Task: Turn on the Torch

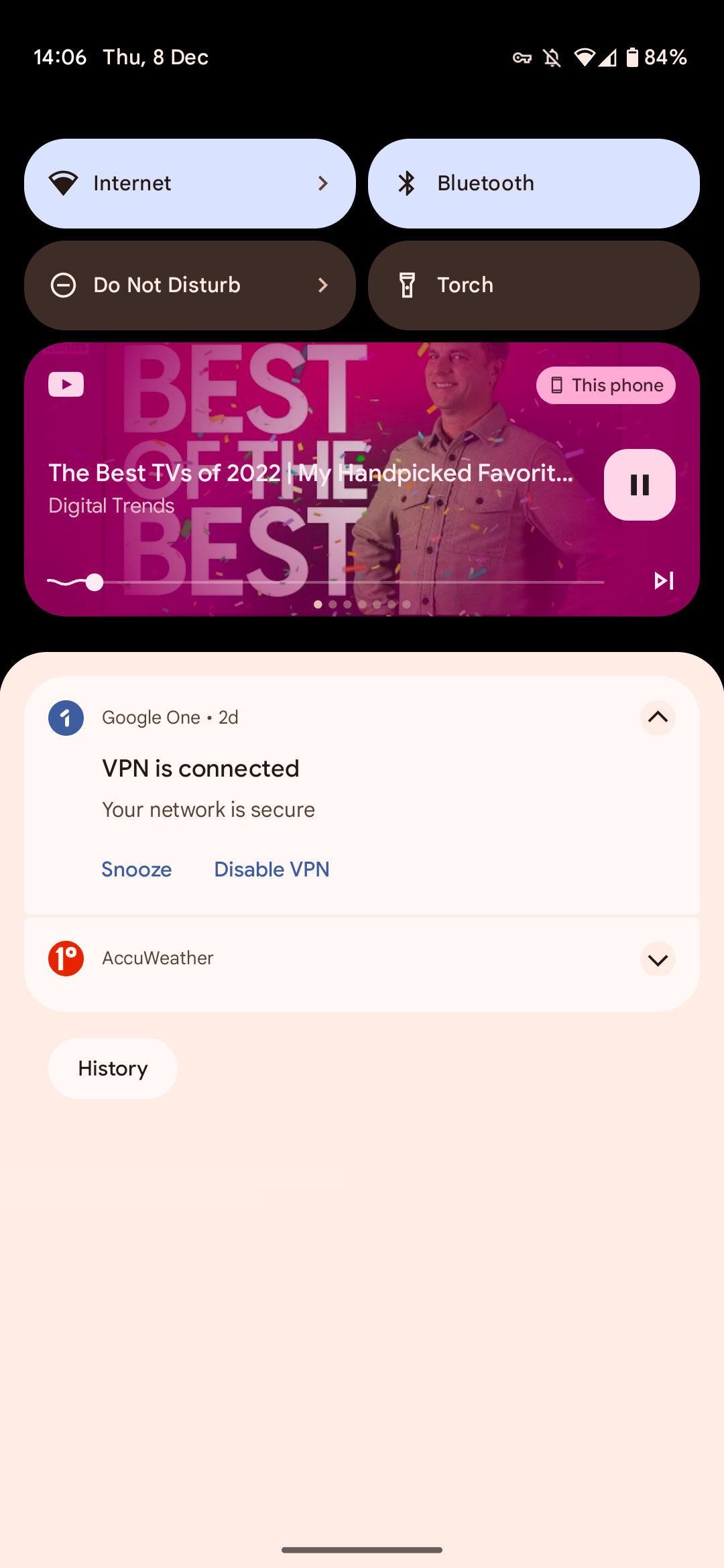Action: [x=534, y=285]
